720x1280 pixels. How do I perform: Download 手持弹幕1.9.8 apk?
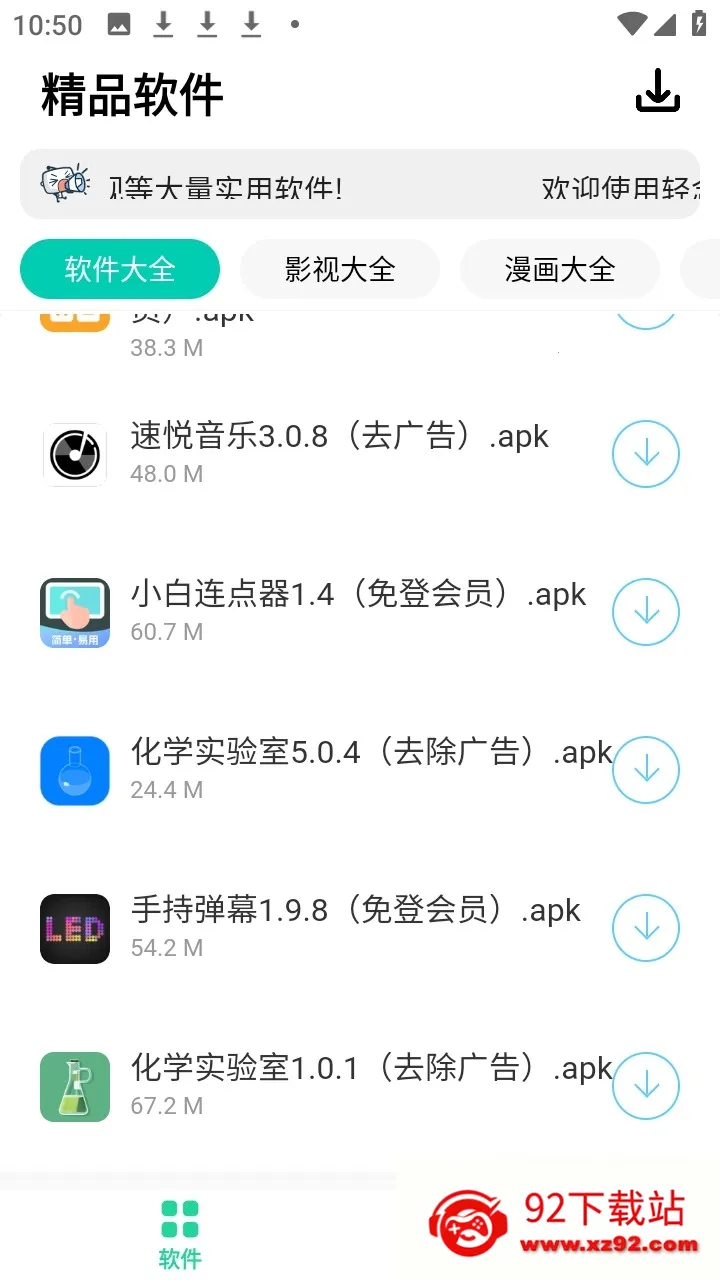pos(646,928)
